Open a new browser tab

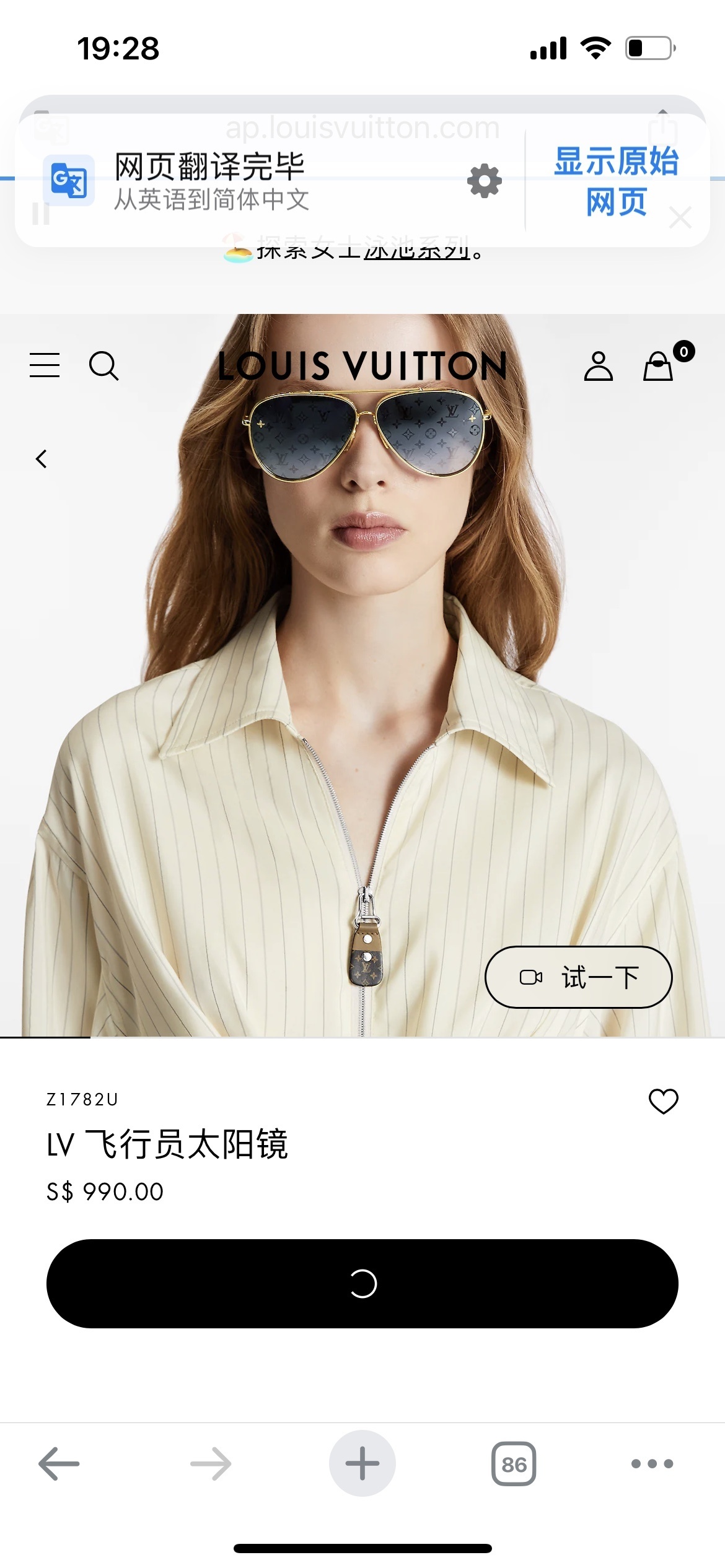tap(362, 1464)
